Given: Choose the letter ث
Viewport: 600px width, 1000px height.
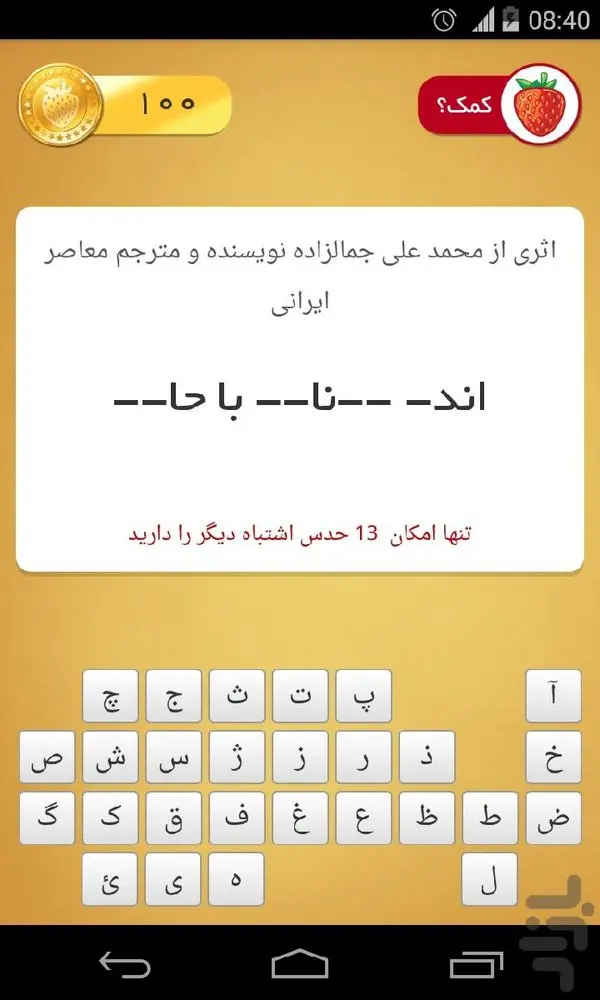Looking at the screenshot, I should [237, 696].
